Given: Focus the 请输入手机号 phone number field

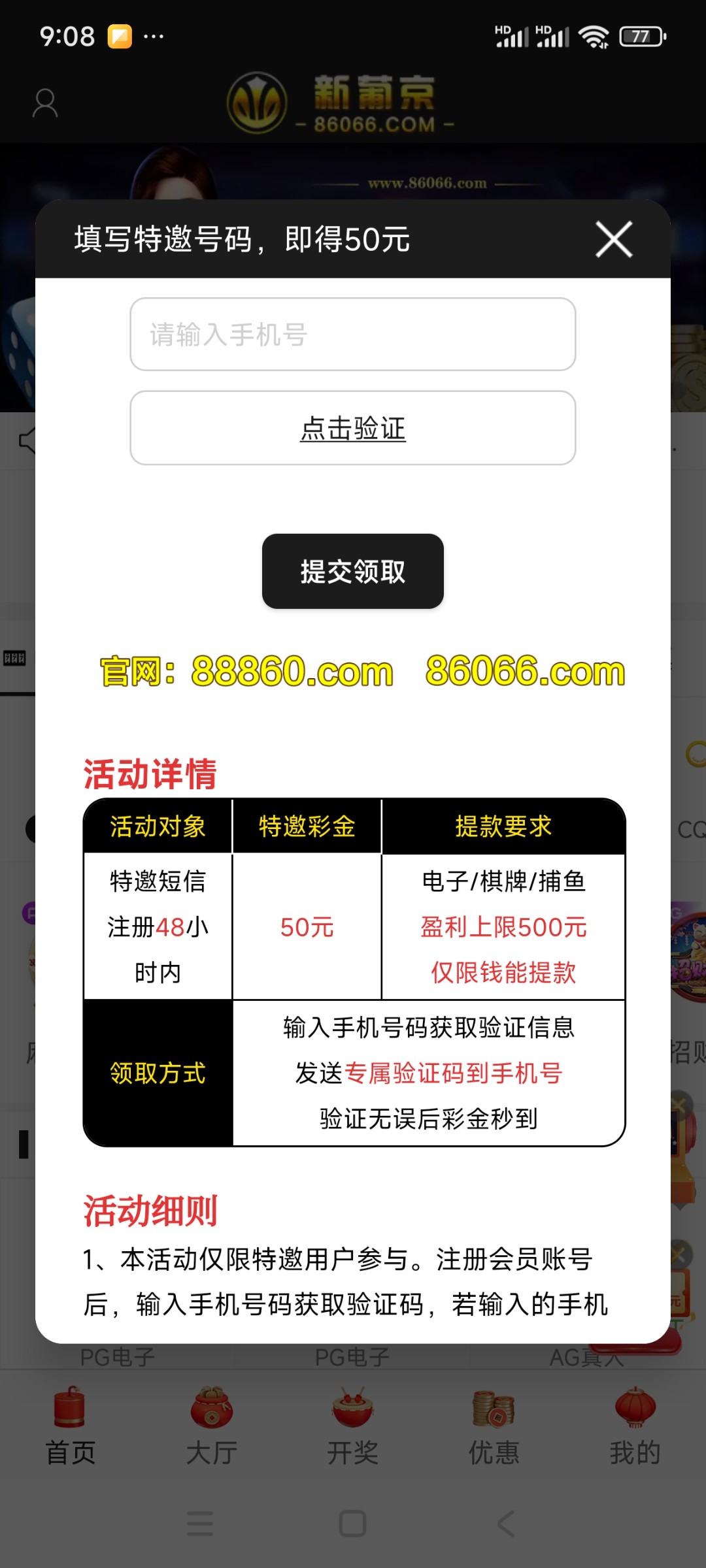Looking at the screenshot, I should tap(353, 335).
